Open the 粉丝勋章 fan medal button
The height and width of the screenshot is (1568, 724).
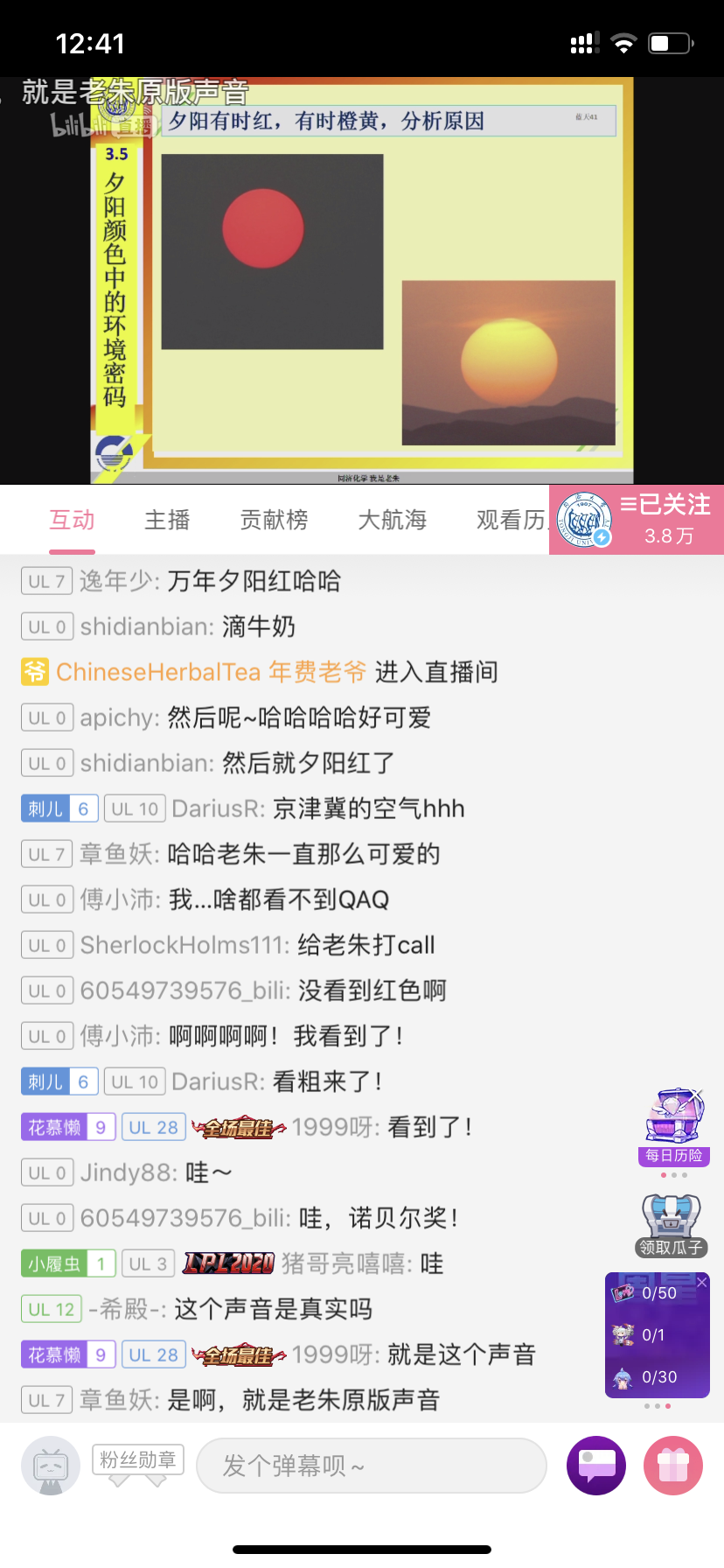[137, 1459]
